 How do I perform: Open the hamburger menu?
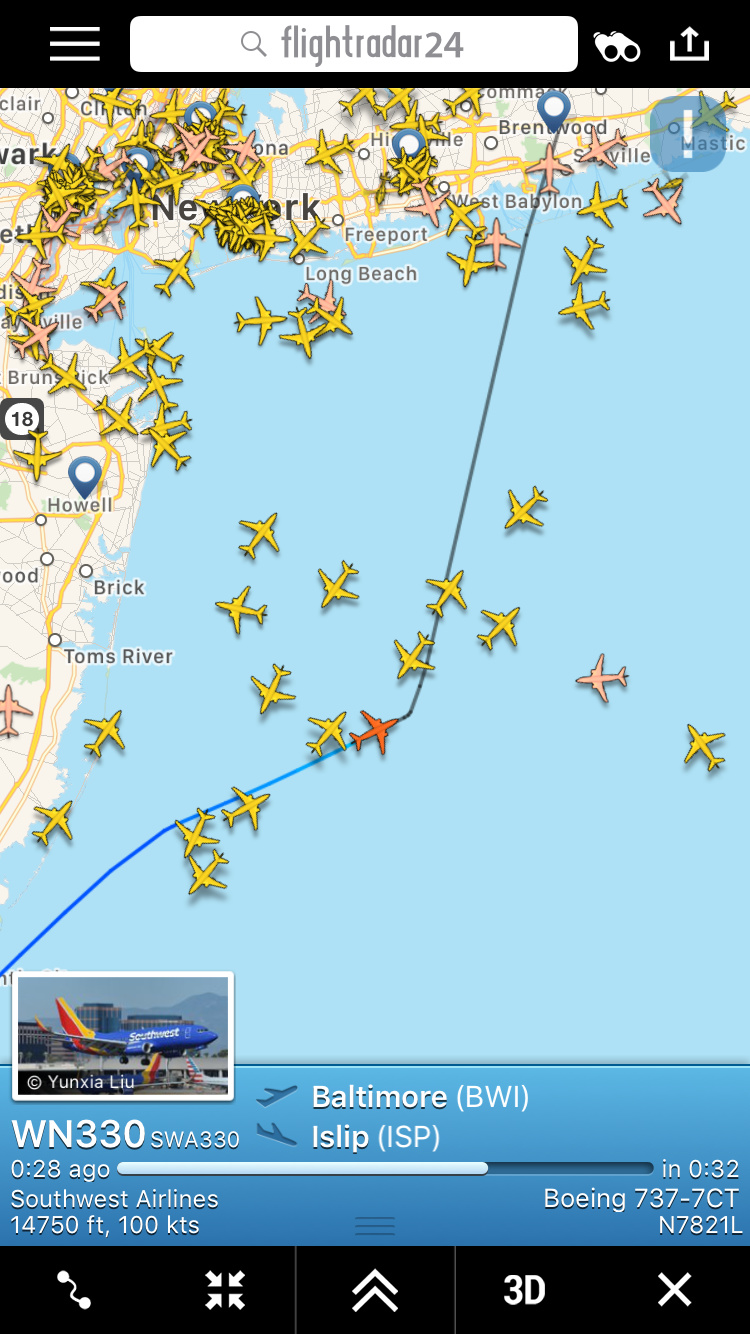coord(75,44)
